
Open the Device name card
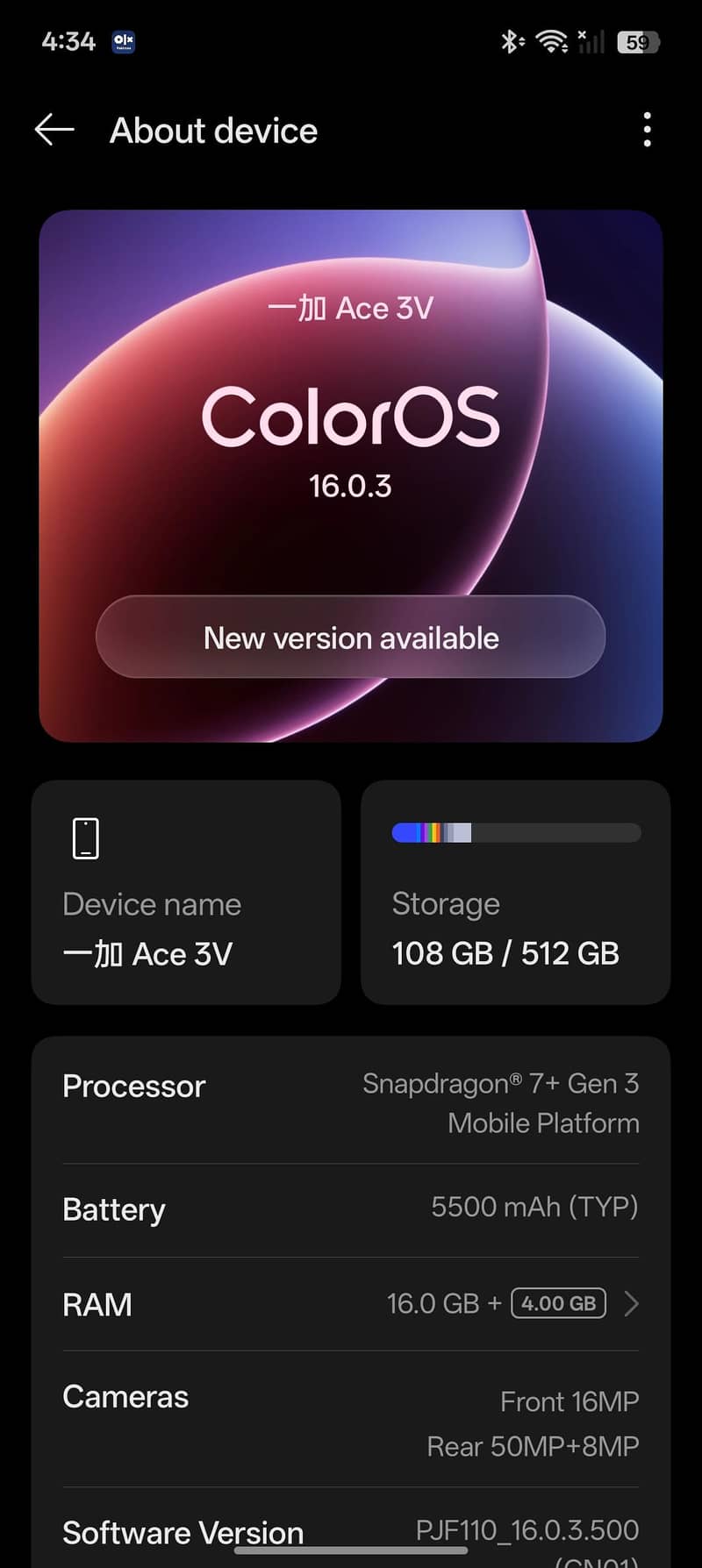click(x=186, y=892)
